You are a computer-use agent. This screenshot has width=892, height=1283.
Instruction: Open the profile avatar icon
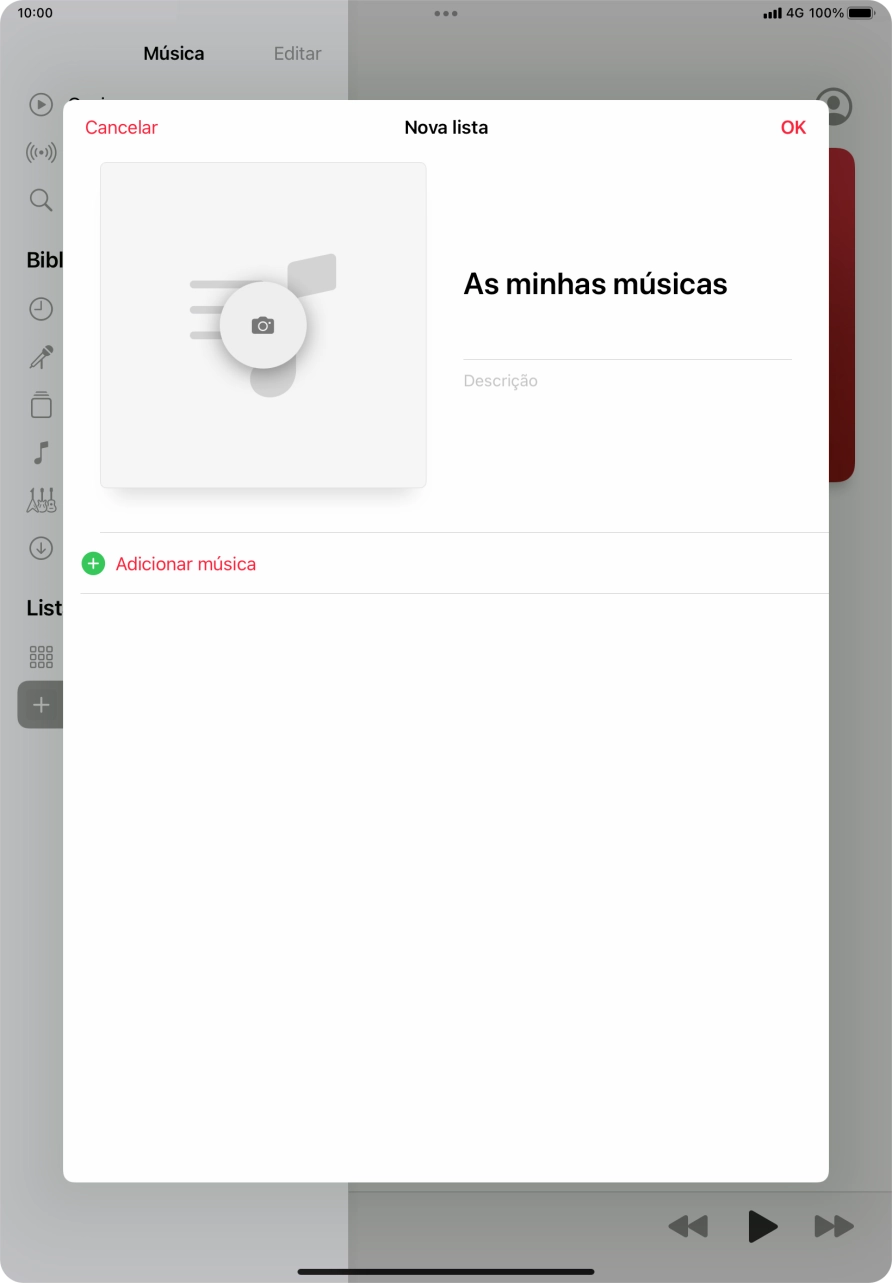[x=833, y=106]
